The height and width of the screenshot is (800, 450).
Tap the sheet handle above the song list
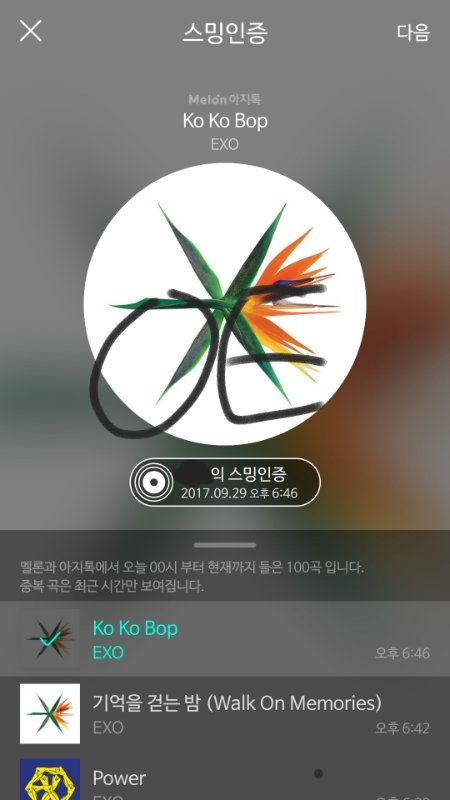coord(225,545)
